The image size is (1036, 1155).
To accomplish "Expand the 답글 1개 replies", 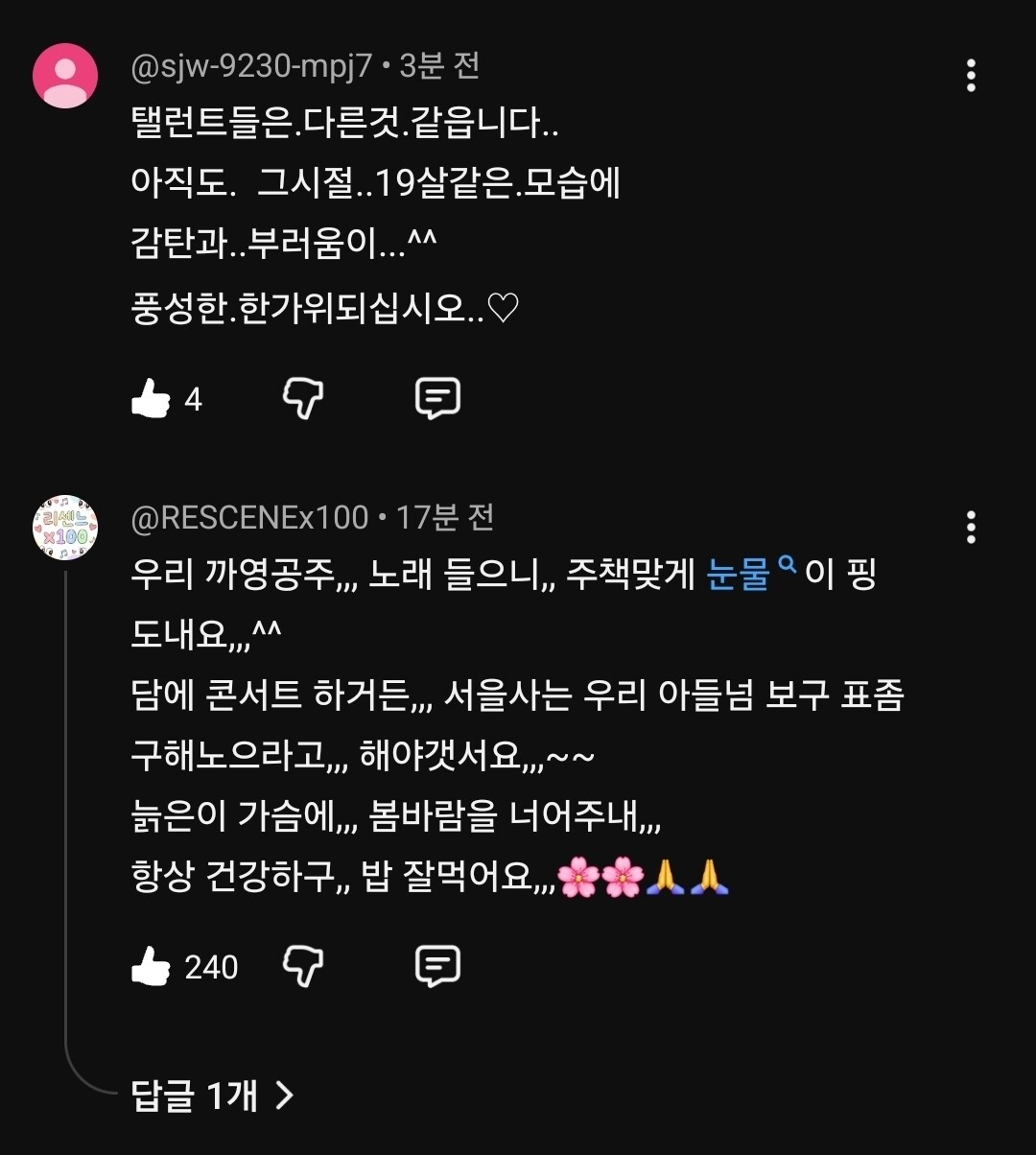I will pos(211,1095).
